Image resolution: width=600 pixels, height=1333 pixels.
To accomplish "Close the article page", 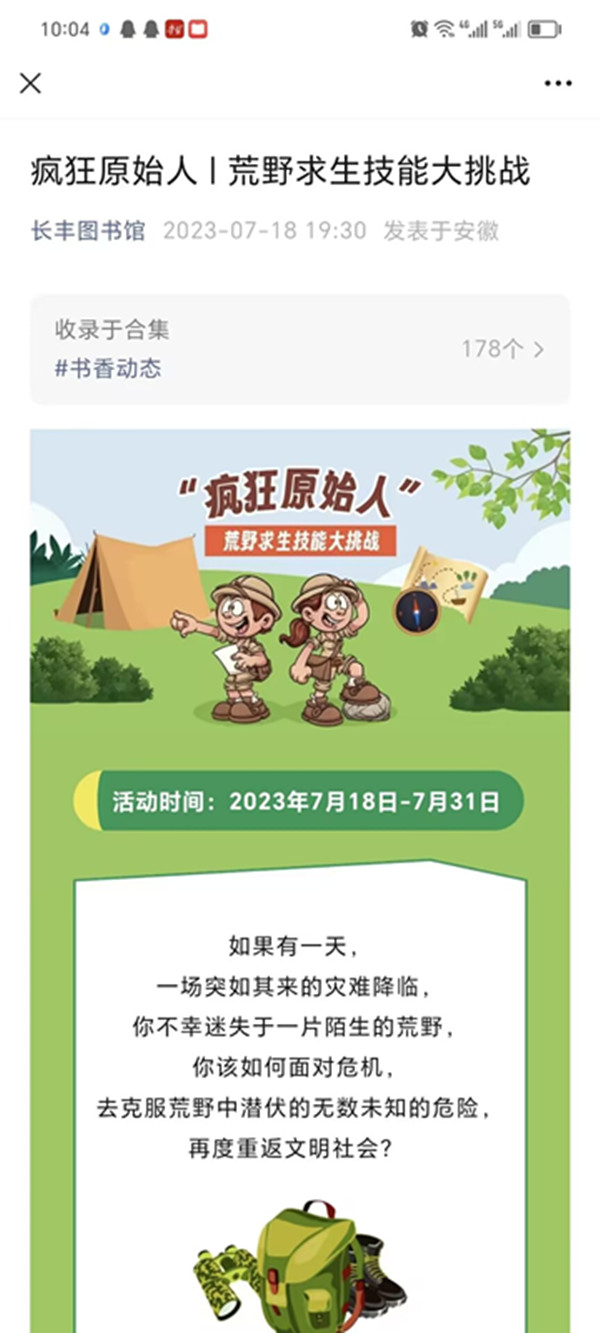I will (31, 83).
